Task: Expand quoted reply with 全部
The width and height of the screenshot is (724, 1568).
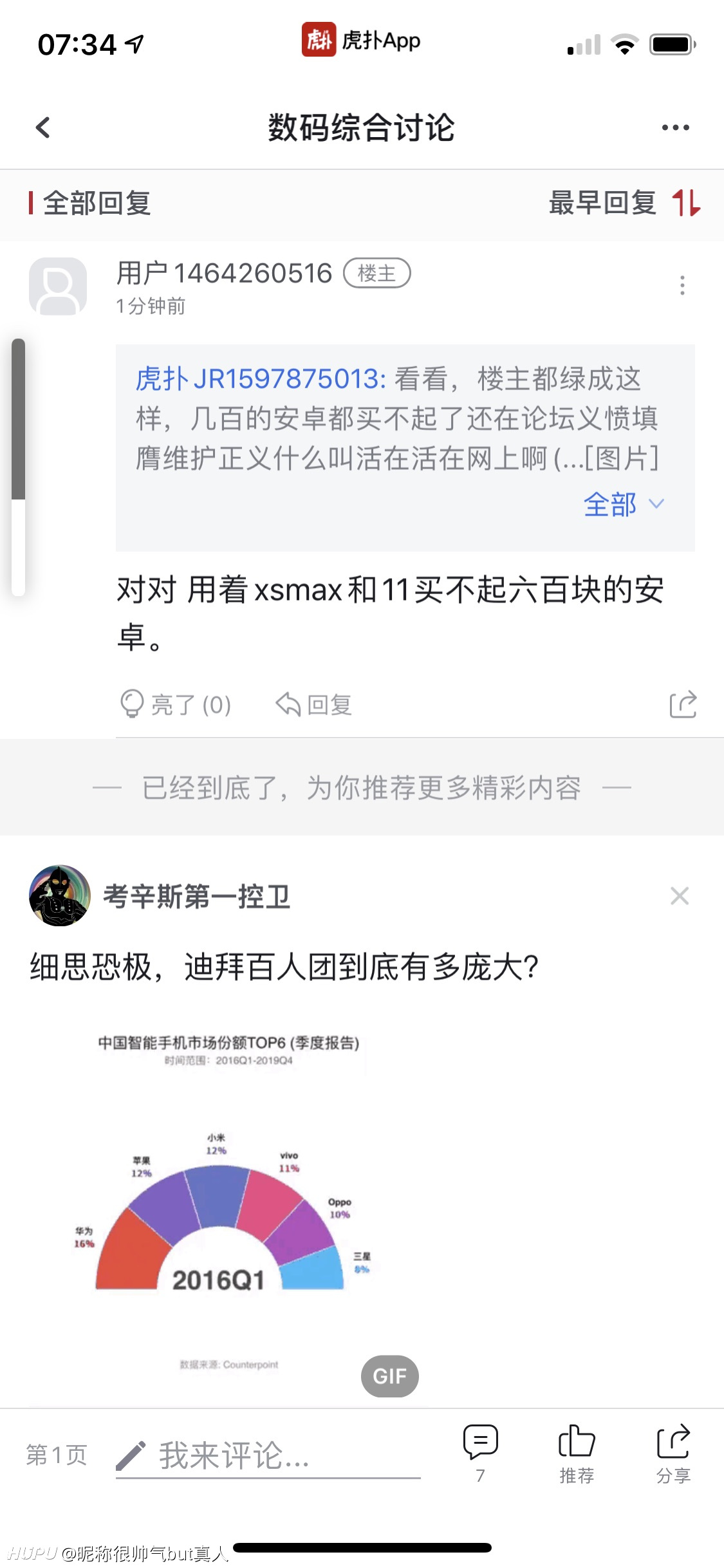Action: 622,504
